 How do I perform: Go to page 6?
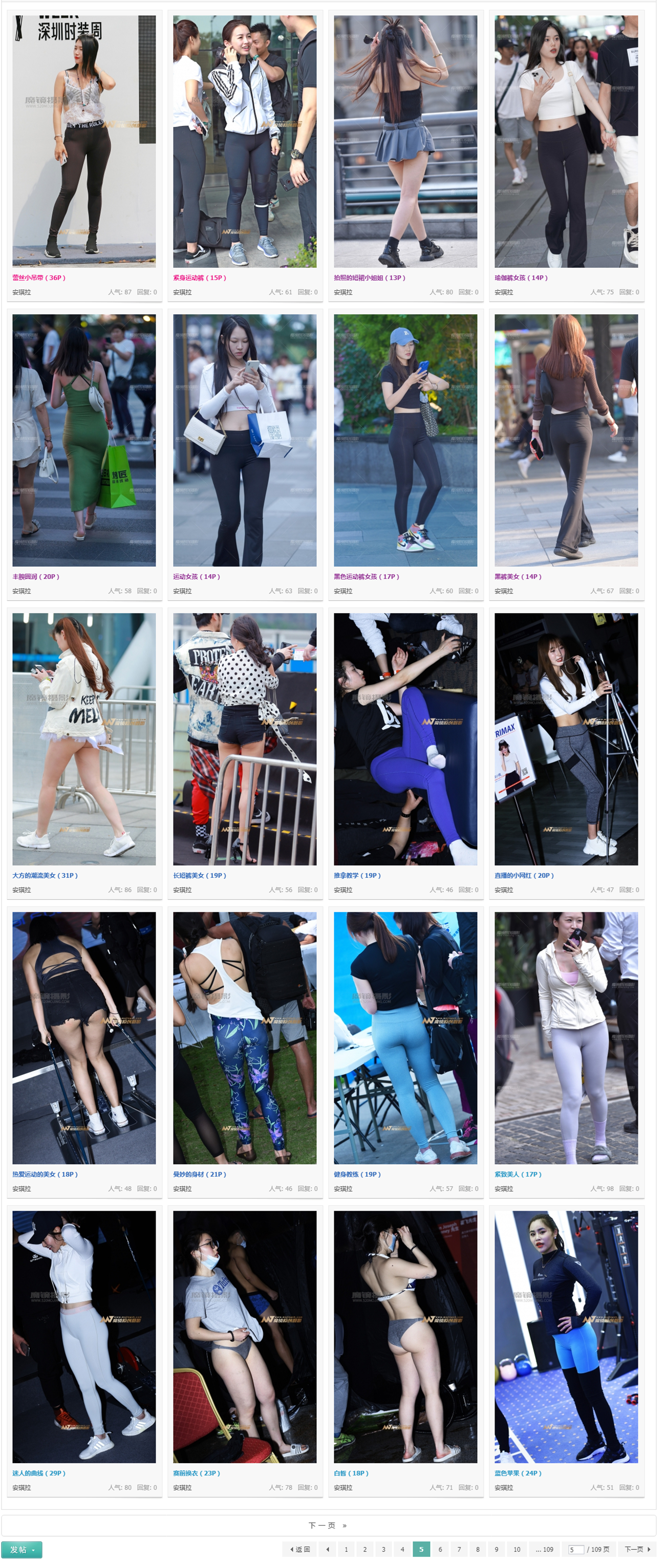pyautogui.click(x=440, y=1549)
